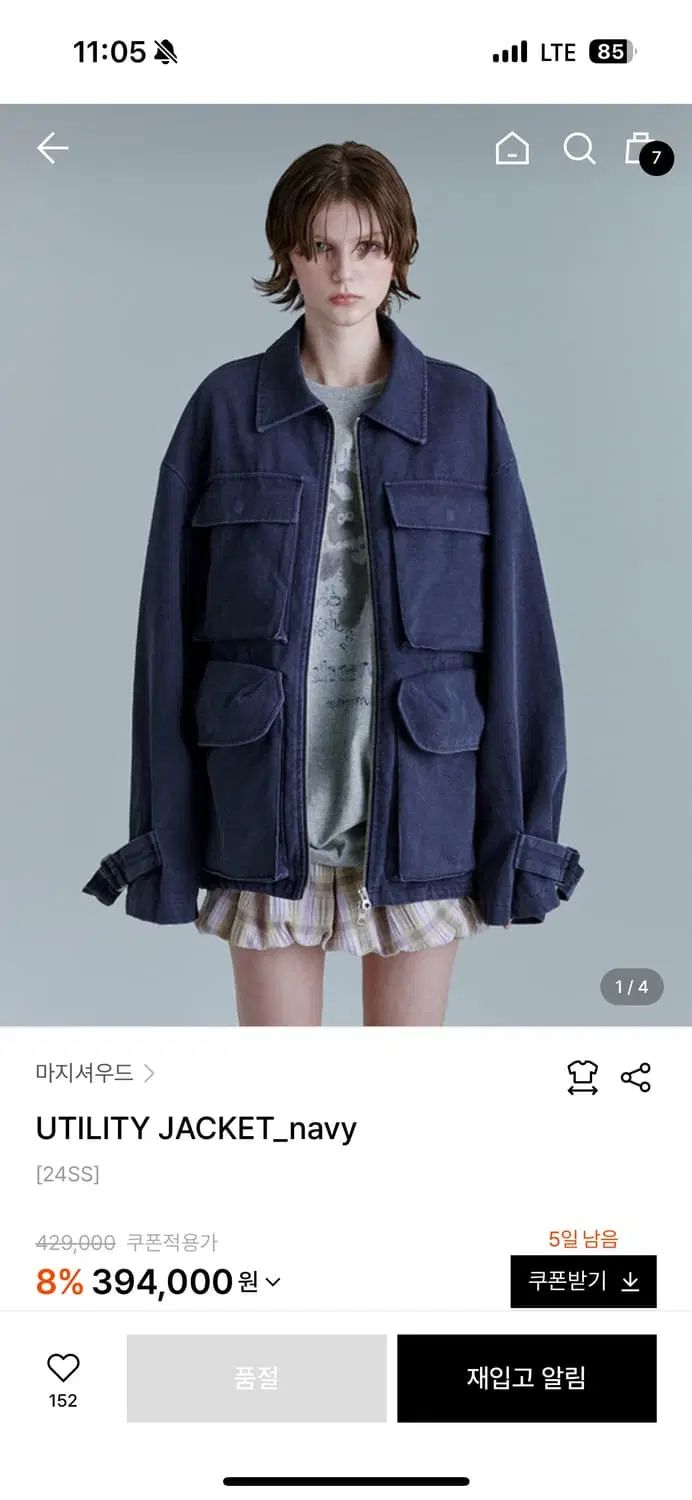Open the size comparison shirt icon
Image resolution: width=692 pixels, height=1500 pixels.
(582, 1077)
